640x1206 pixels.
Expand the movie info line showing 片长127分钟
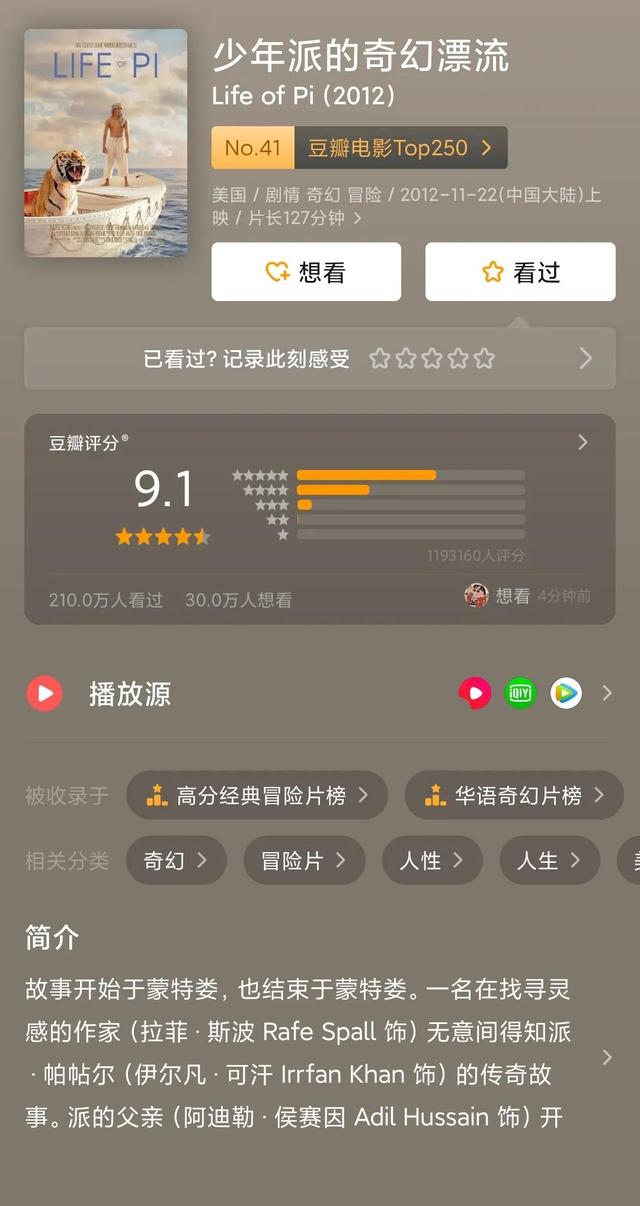[x=407, y=206]
